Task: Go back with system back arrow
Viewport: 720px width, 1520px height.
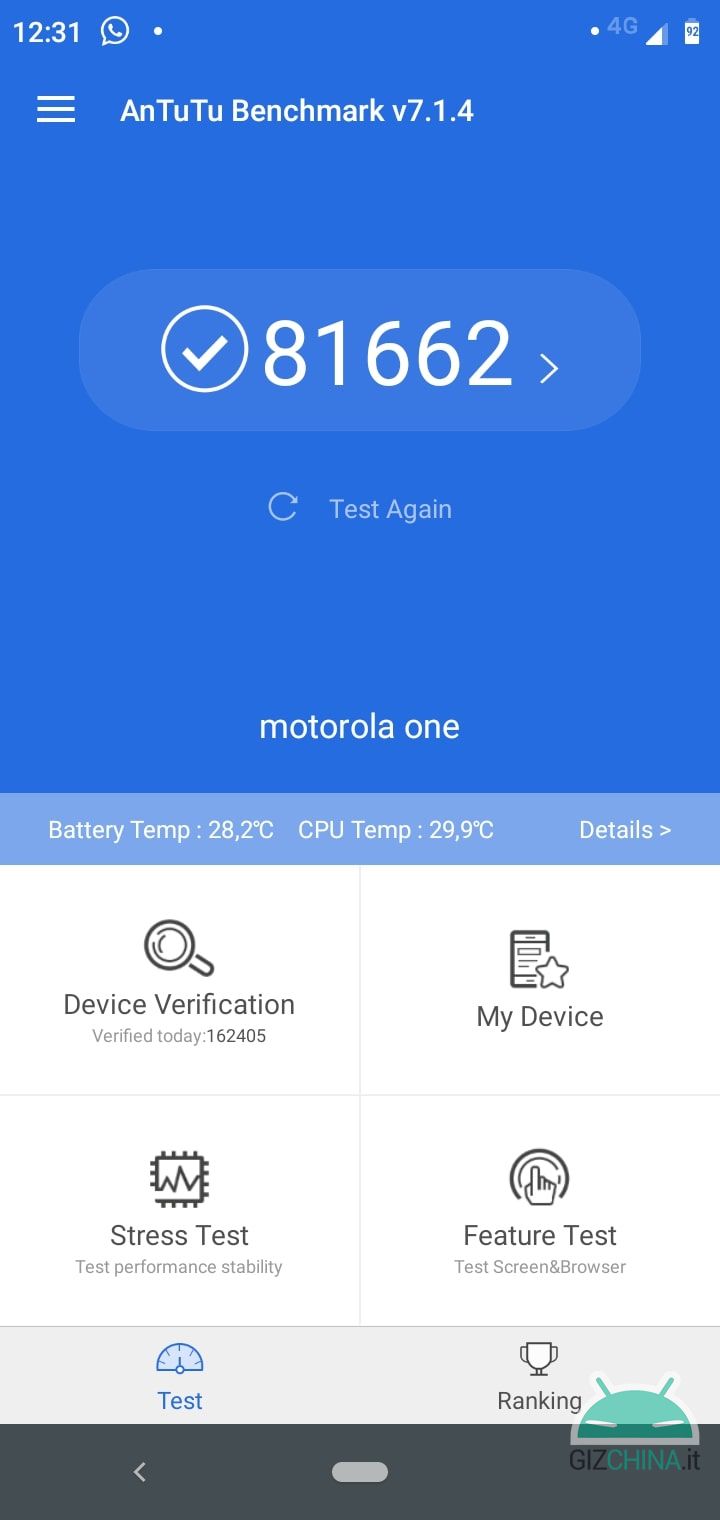Action: [x=140, y=1471]
